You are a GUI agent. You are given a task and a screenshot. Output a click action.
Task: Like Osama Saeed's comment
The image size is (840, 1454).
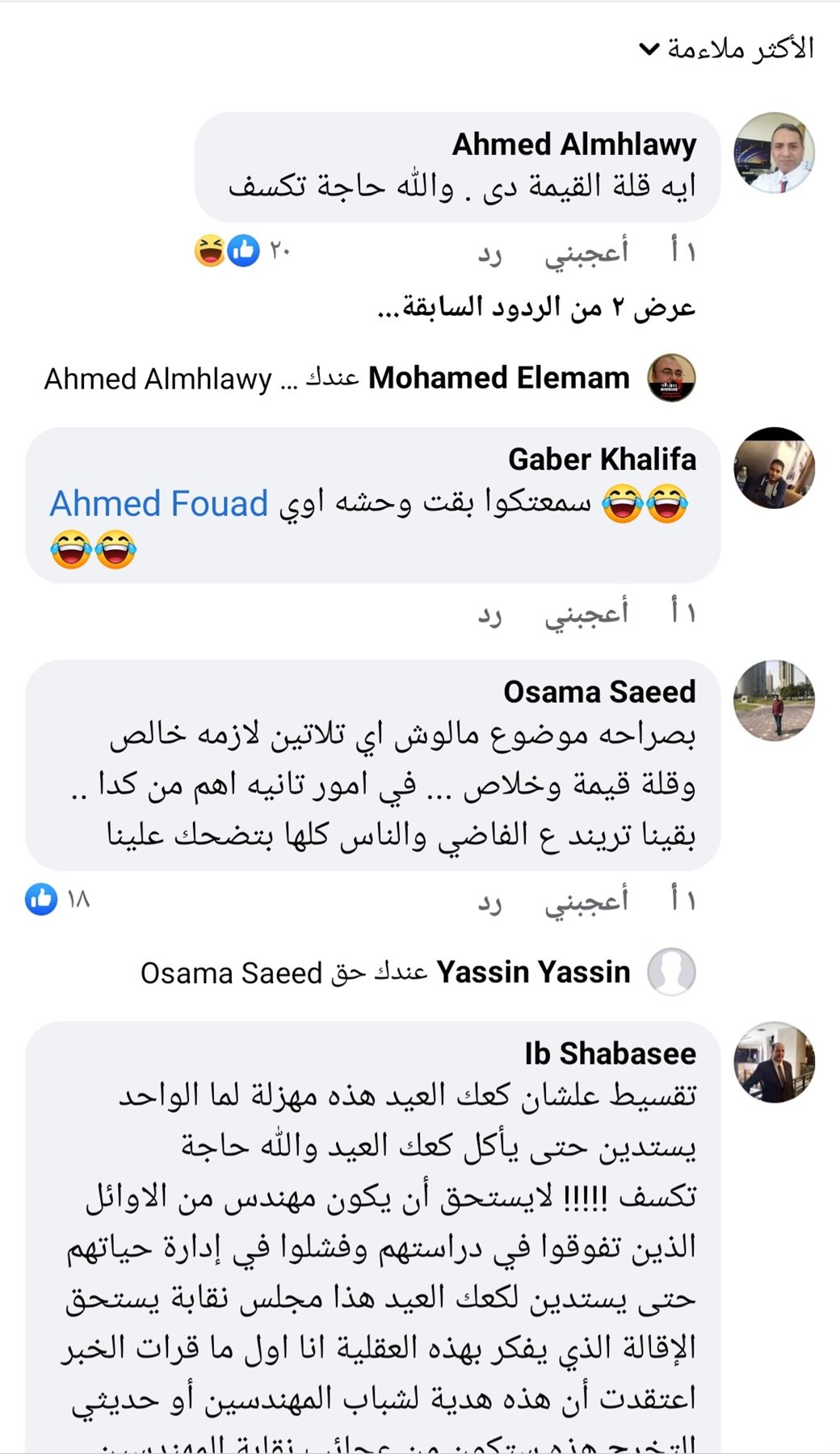pyautogui.click(x=586, y=901)
